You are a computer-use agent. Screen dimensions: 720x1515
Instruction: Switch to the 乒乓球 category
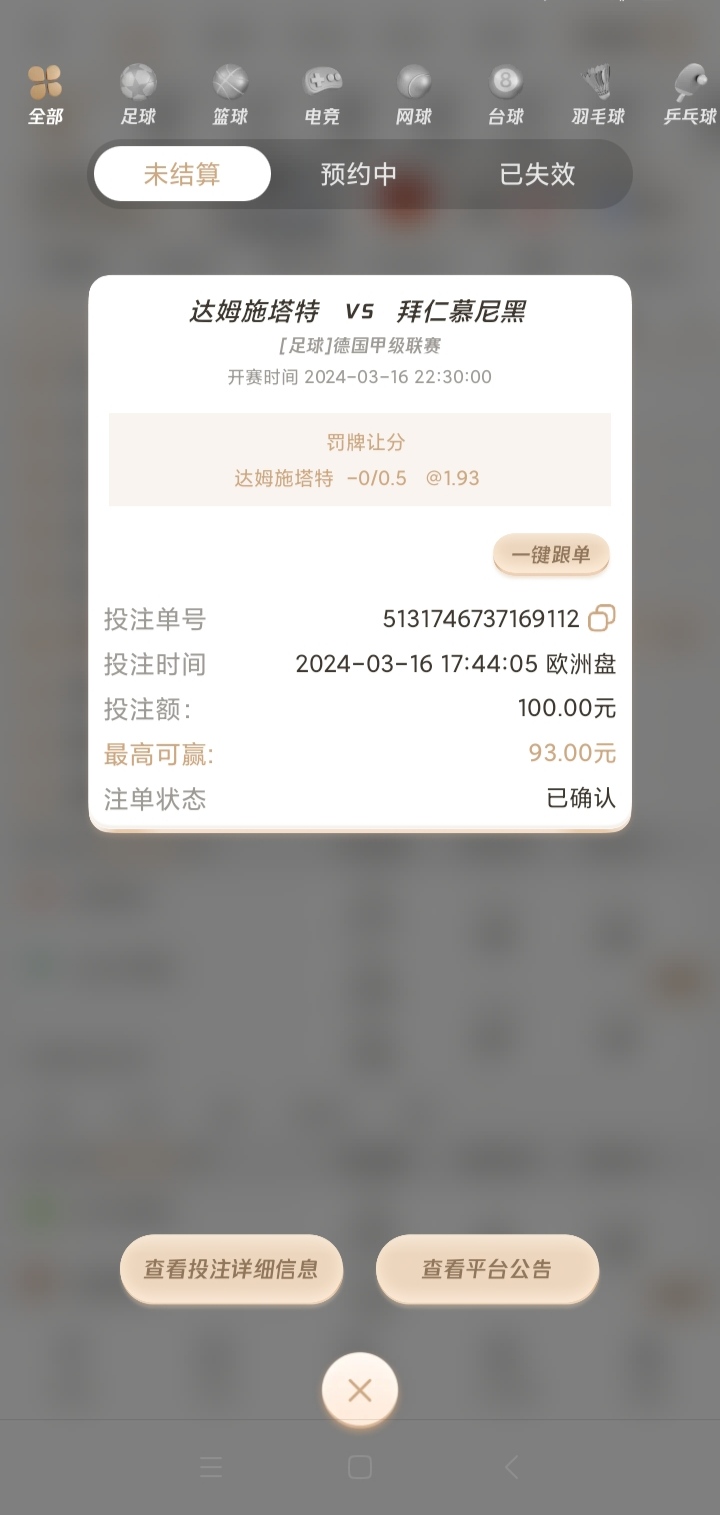[x=690, y=96]
